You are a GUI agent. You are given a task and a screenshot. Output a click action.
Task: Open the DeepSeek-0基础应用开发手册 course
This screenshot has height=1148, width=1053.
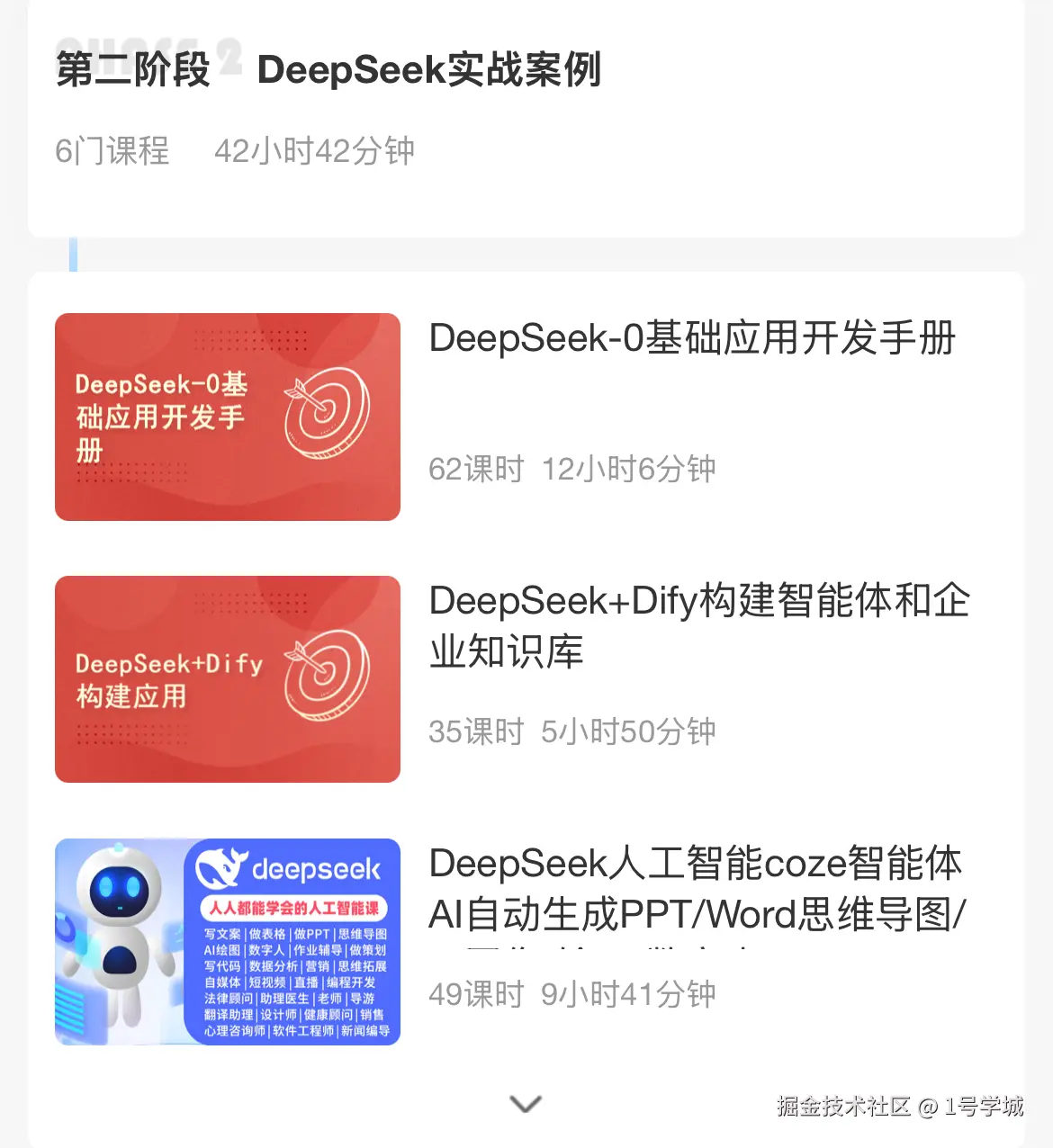tap(691, 339)
